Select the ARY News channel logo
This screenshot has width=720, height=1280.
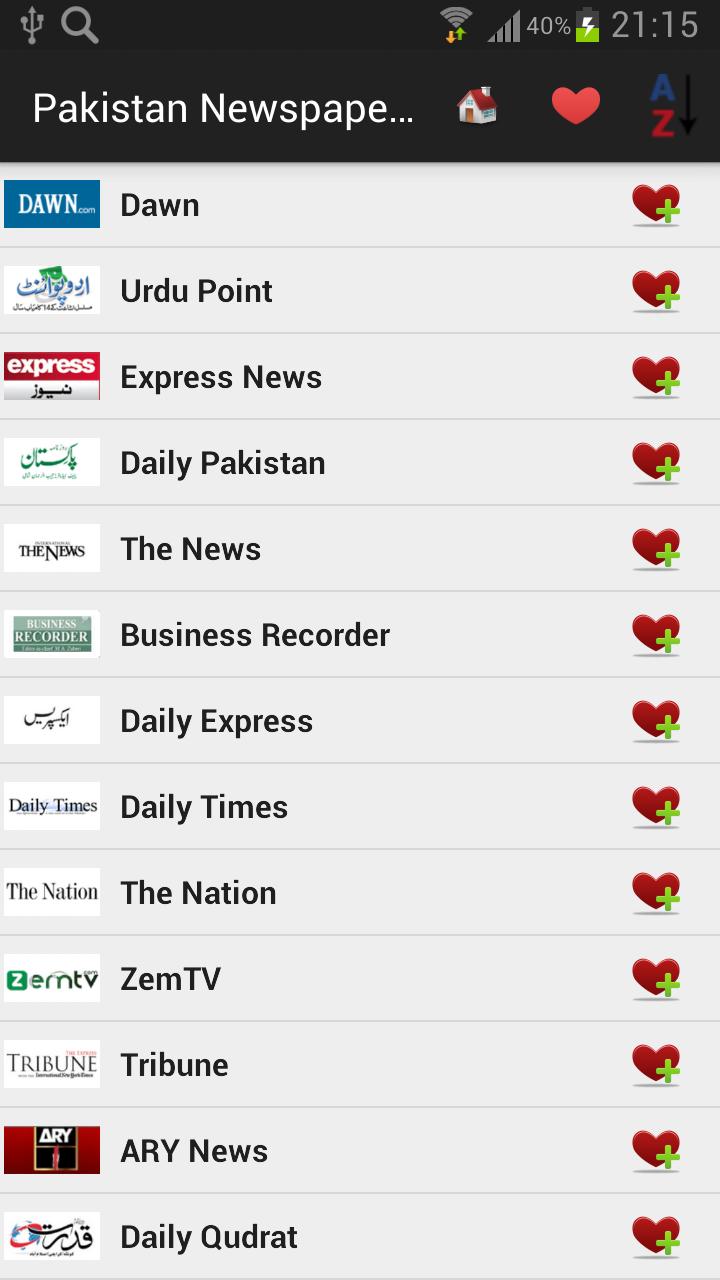(x=51, y=1150)
